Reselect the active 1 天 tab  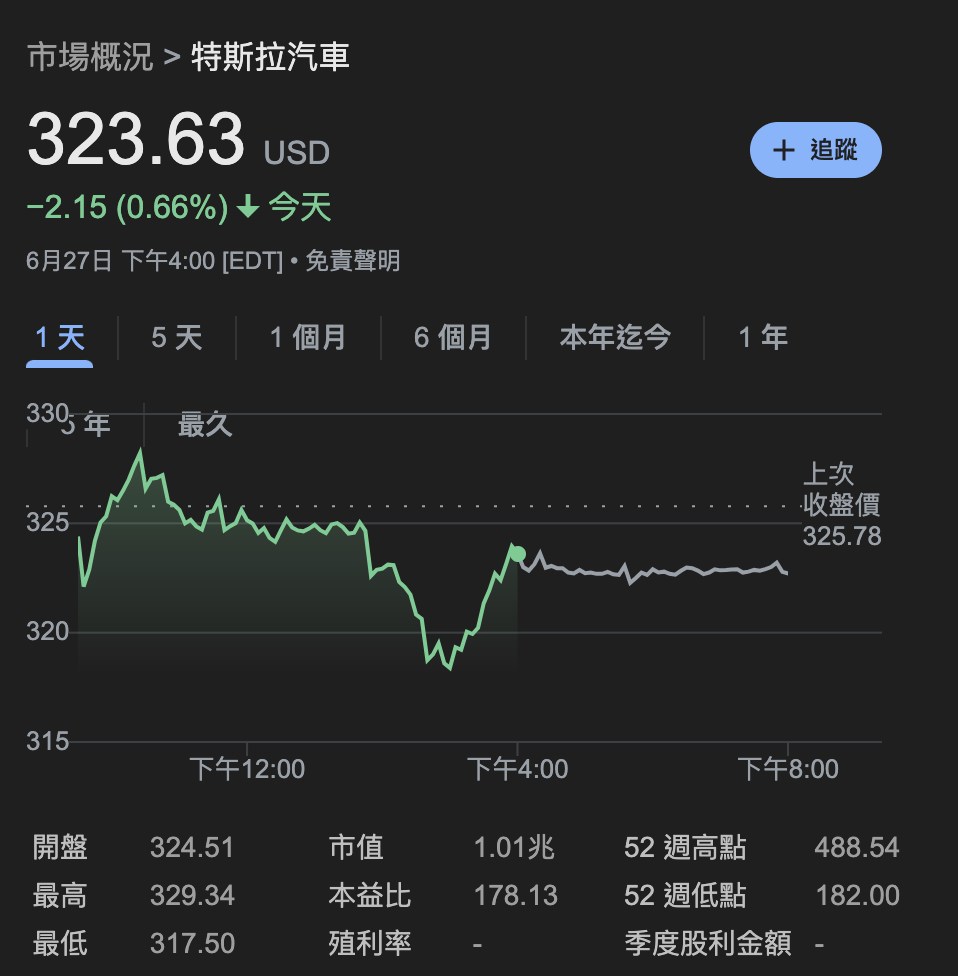57,338
